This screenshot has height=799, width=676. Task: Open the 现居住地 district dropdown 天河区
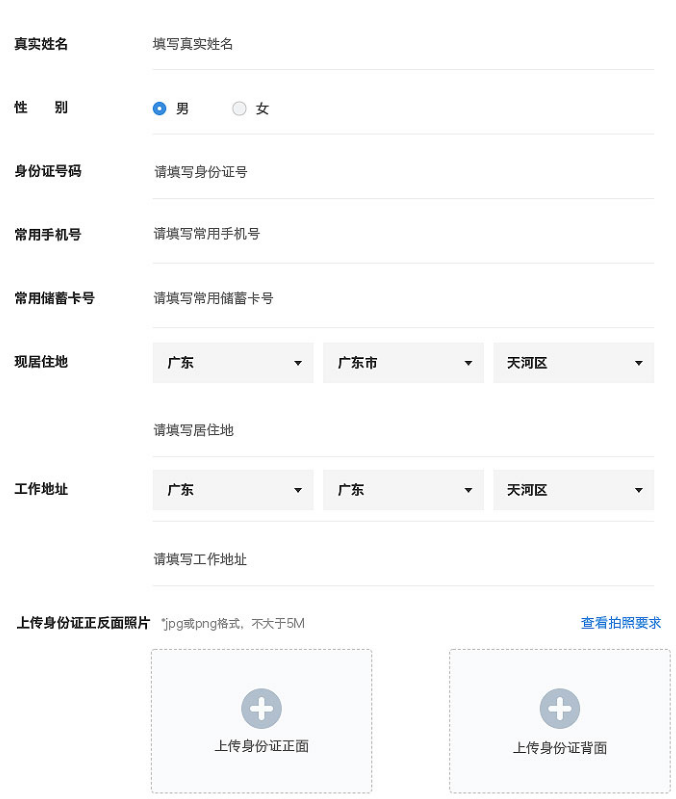tap(573, 363)
